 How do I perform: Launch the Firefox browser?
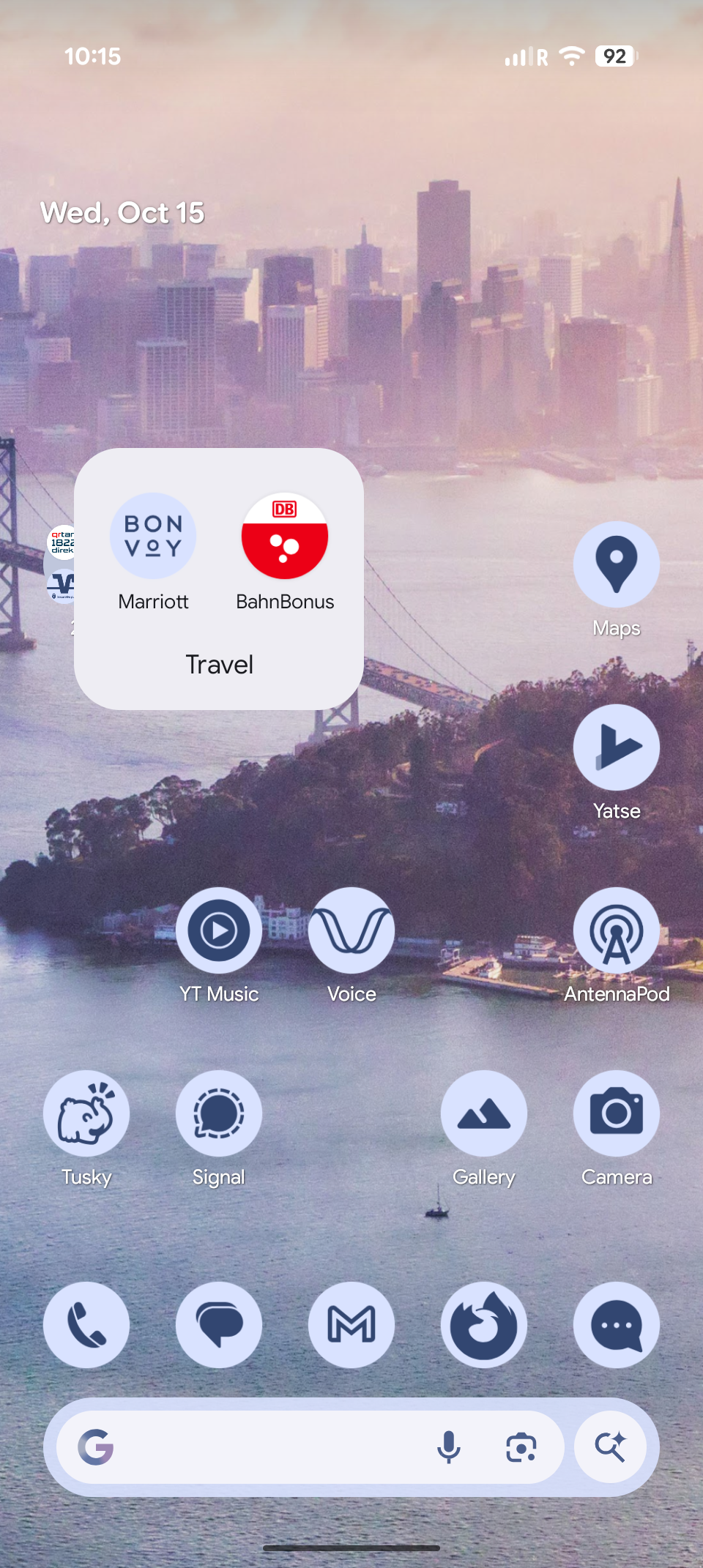click(x=483, y=1325)
